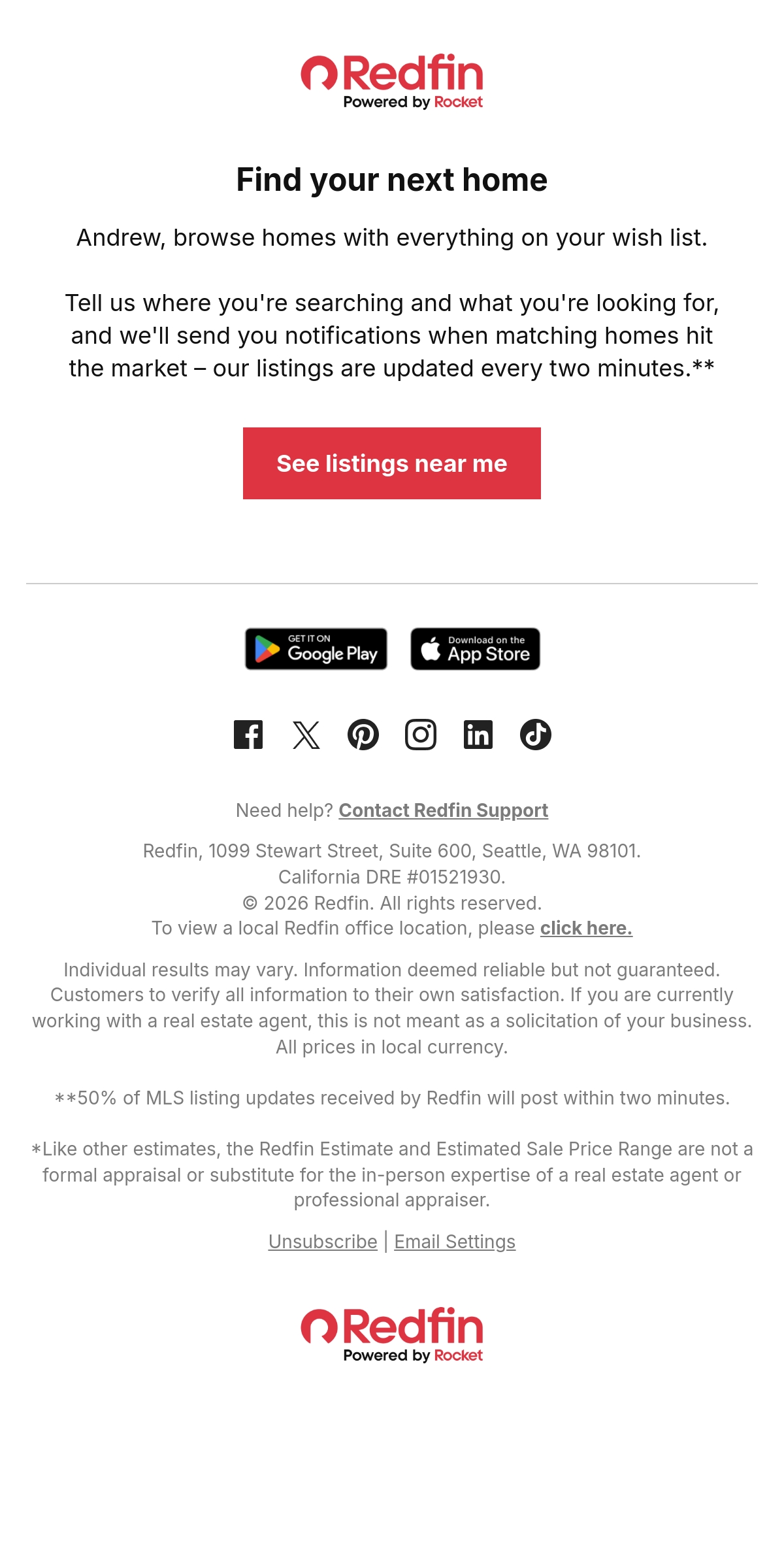The width and height of the screenshot is (784, 1541).
Task: Open Redfin's X profile
Action: point(306,735)
